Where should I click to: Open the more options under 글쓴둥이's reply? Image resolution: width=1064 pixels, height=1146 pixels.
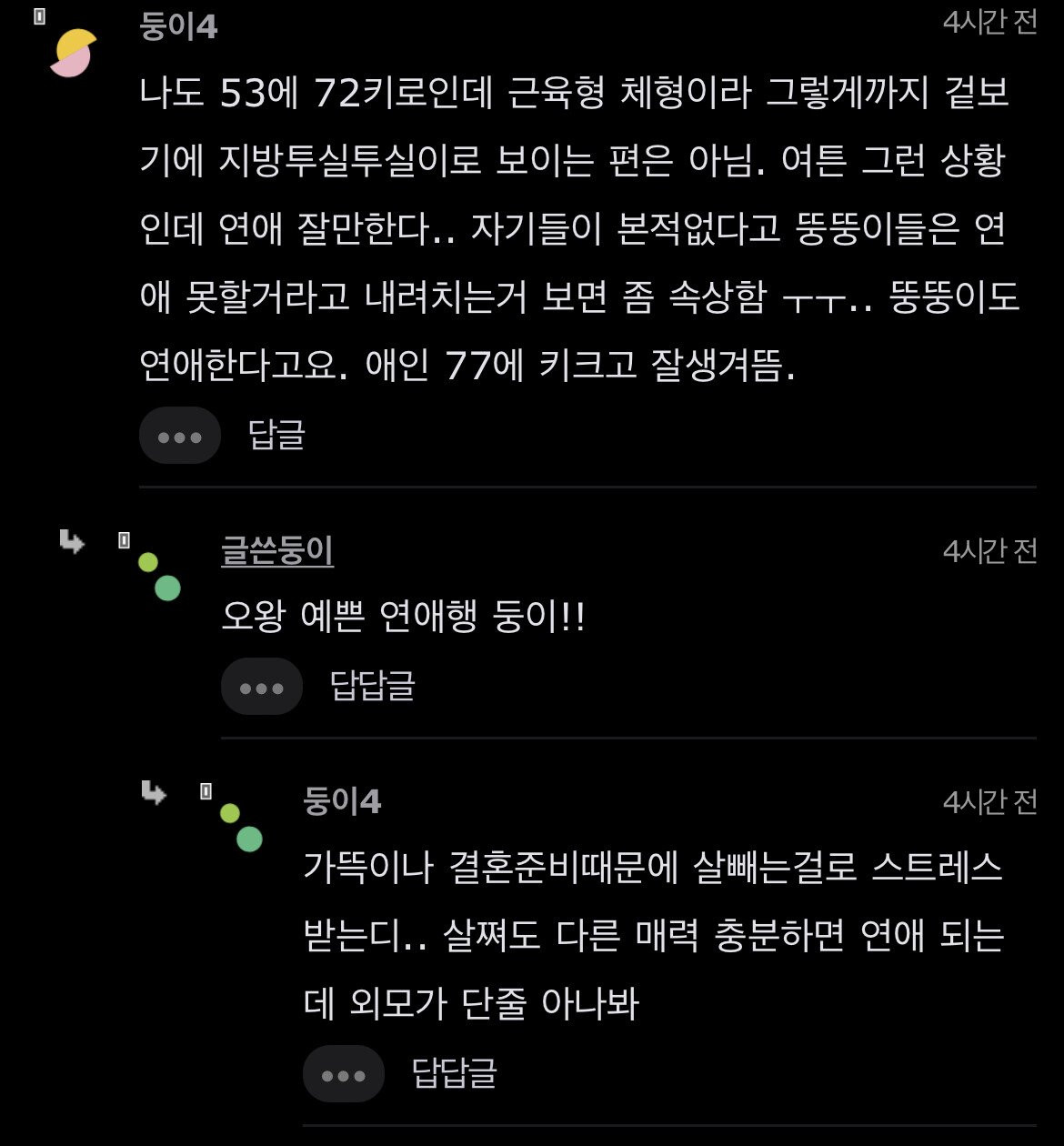[x=262, y=687]
